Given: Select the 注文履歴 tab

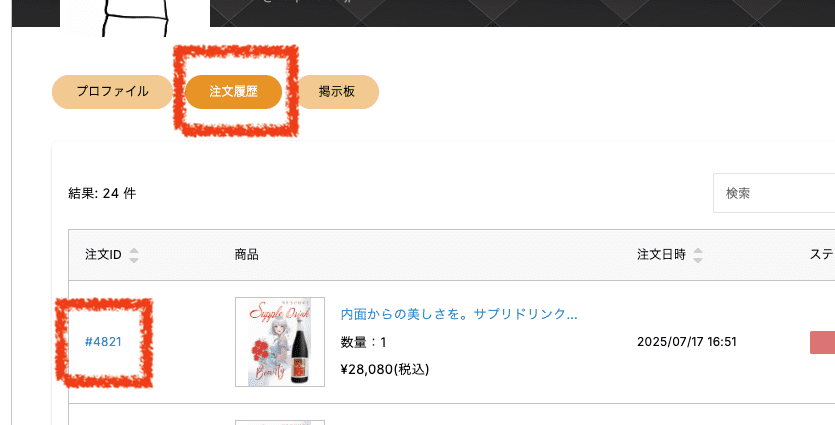Looking at the screenshot, I should point(234,91).
